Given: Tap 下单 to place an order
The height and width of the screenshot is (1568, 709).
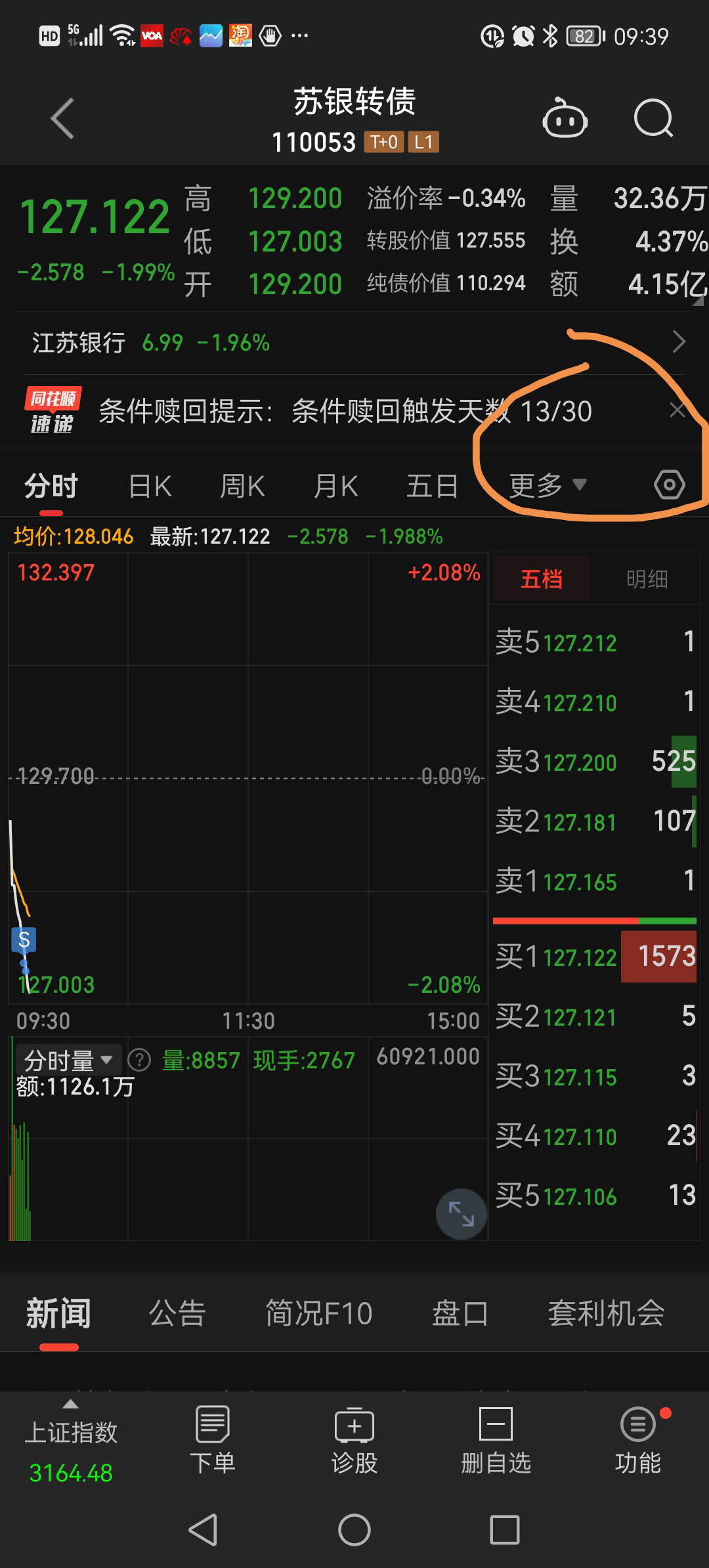Looking at the screenshot, I should click(213, 1440).
